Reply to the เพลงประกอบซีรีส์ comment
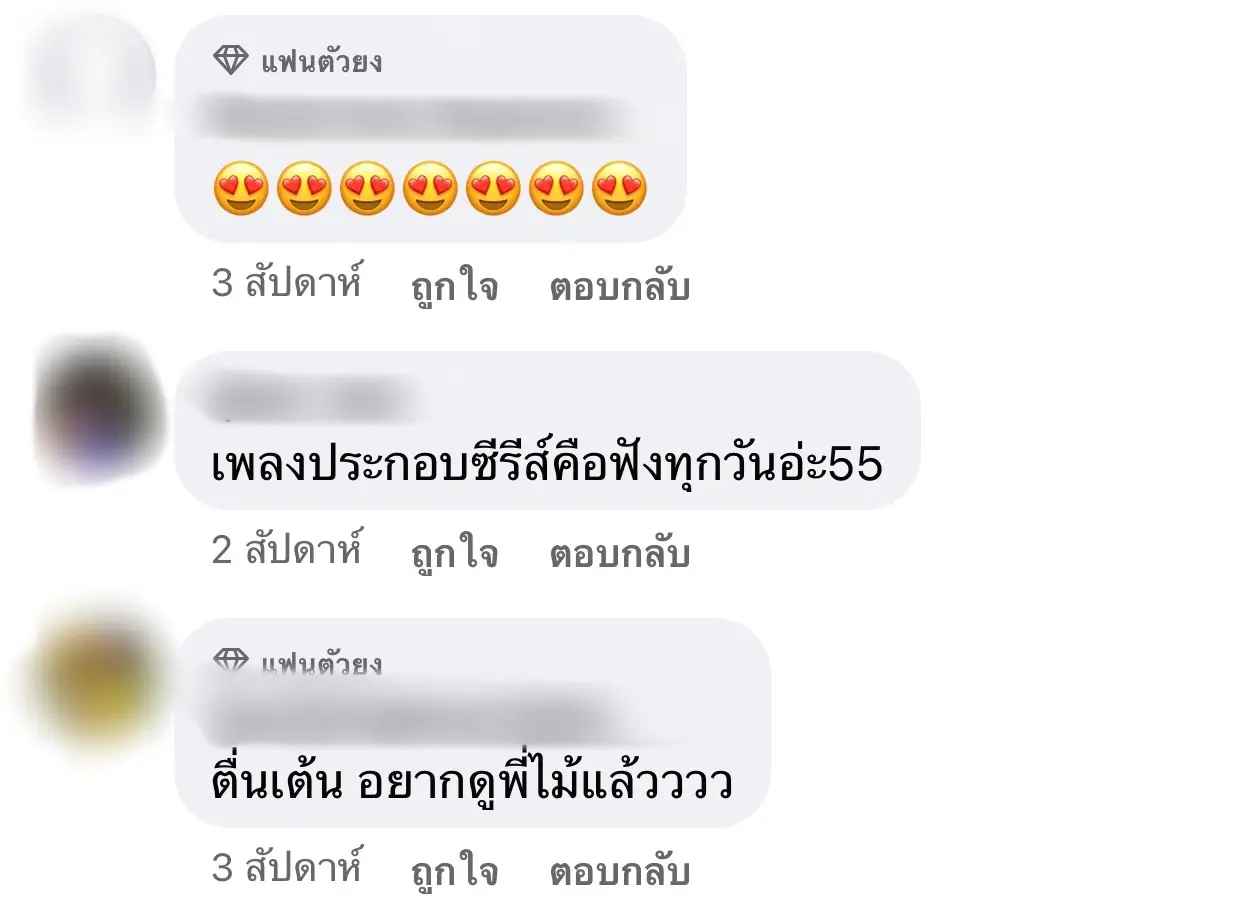This screenshot has height=924, width=1242. [619, 553]
